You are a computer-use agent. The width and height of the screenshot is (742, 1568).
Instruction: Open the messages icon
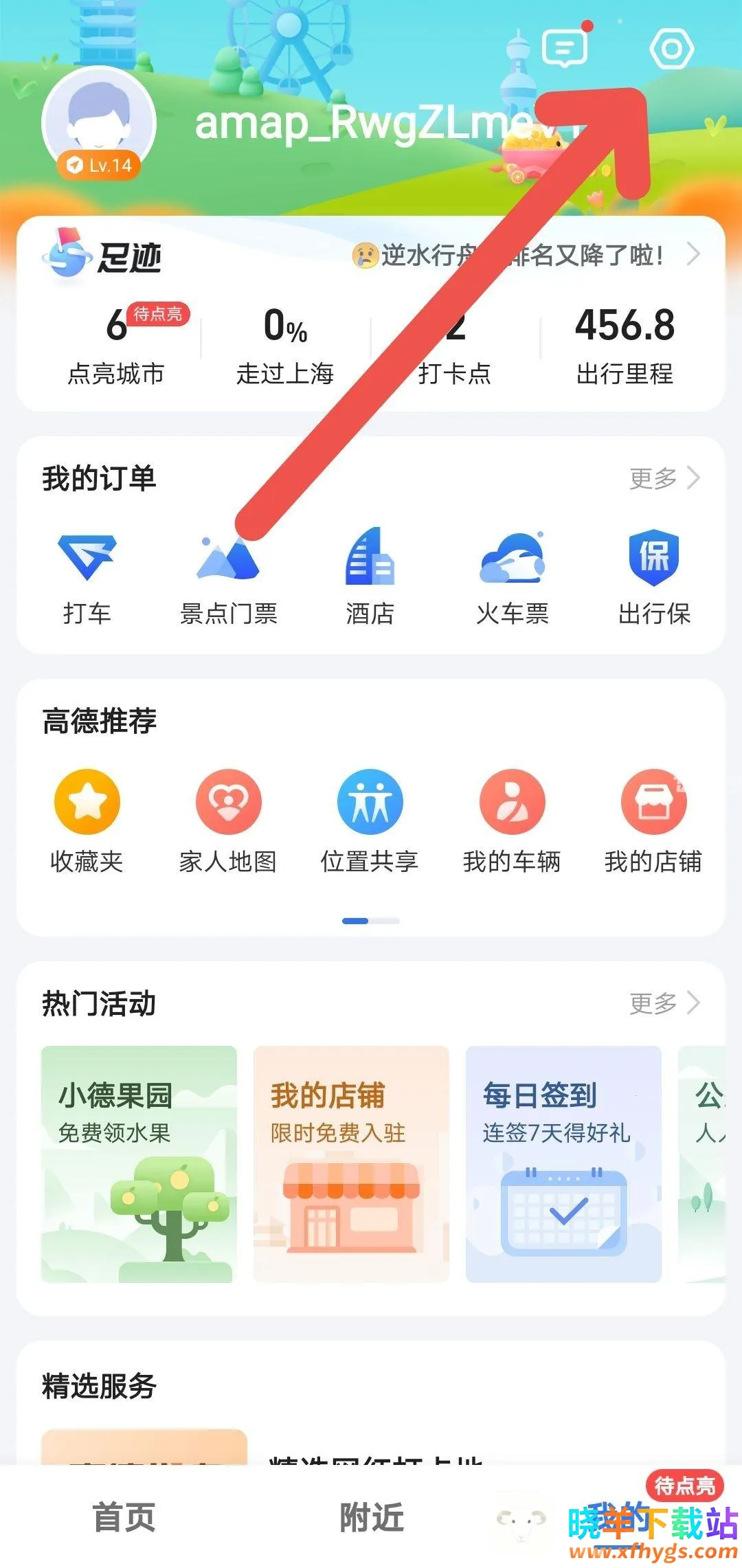565,47
